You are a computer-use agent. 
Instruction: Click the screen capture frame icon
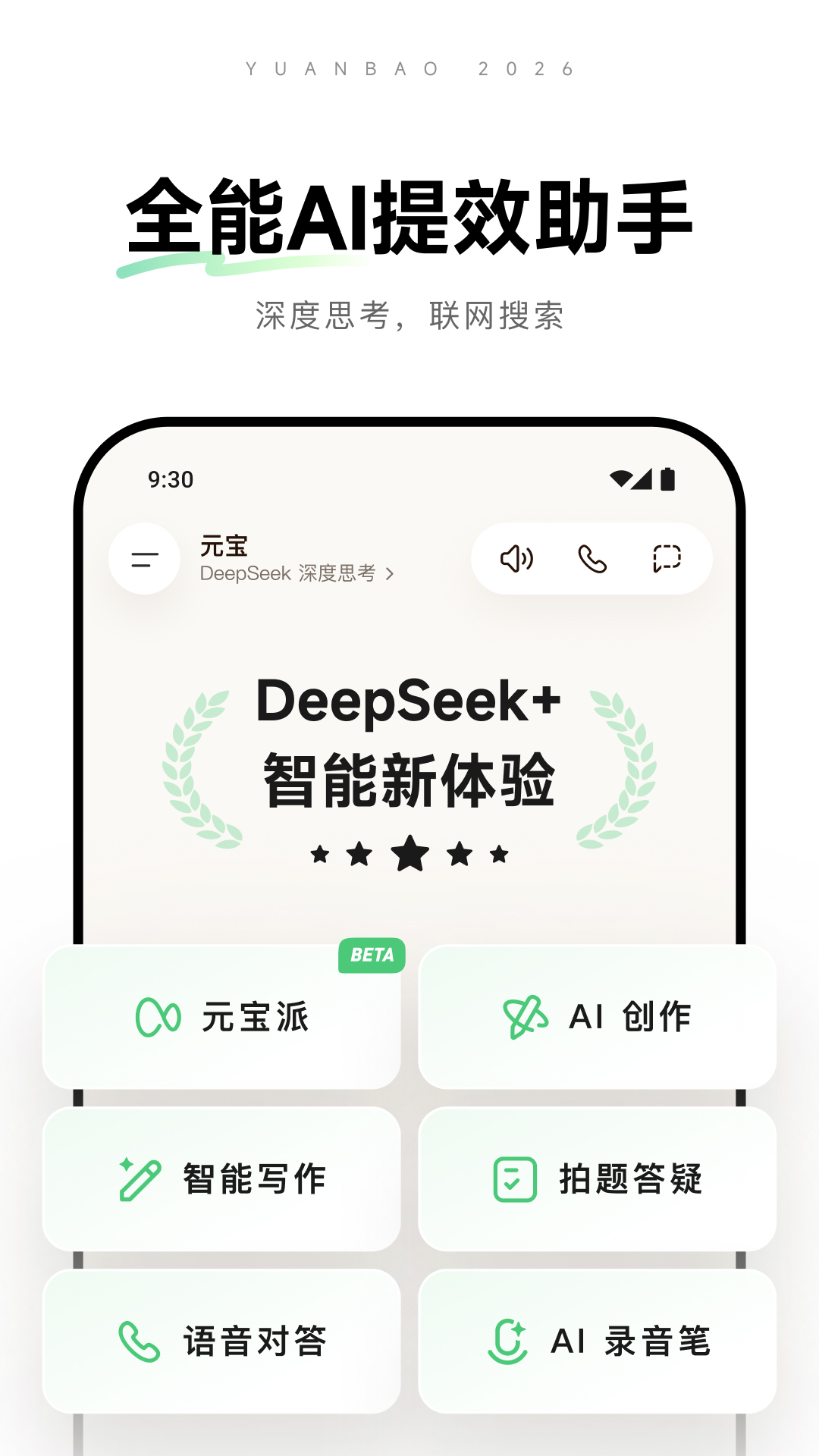(666, 559)
